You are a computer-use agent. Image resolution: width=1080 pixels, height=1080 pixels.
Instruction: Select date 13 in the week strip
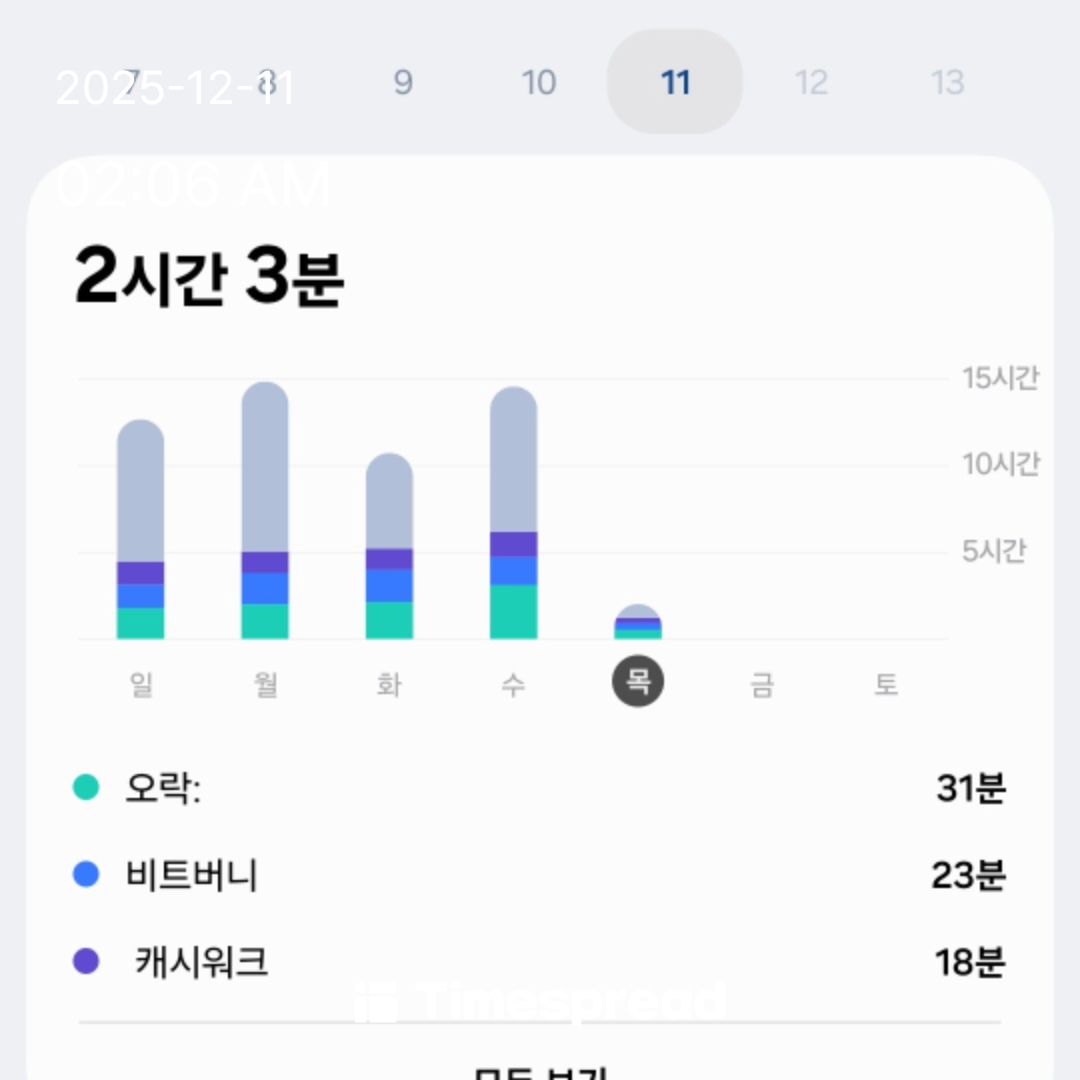pos(947,82)
